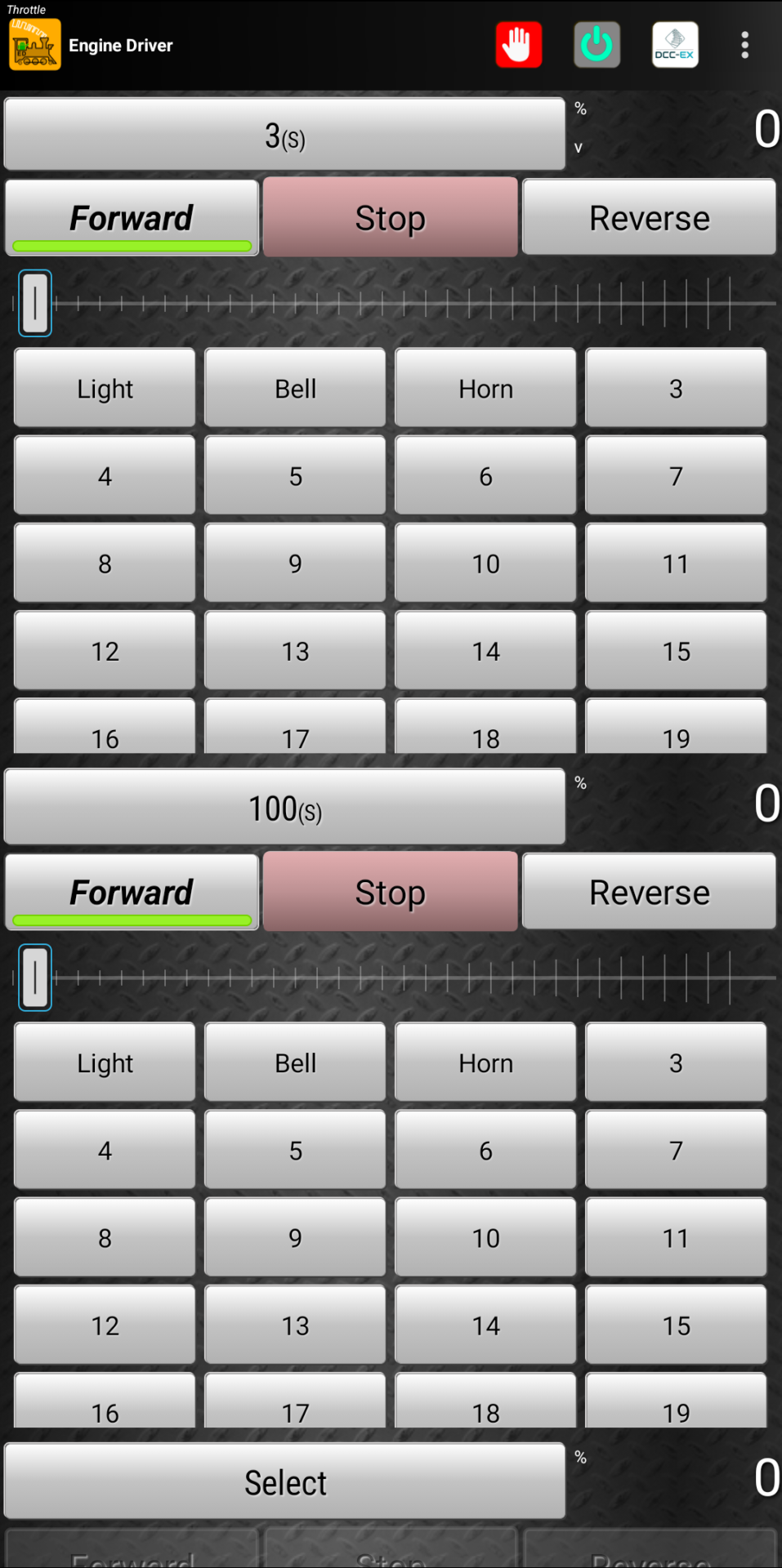Stop loco 100 with its Stop button
The width and height of the screenshot is (782, 1568).
click(x=390, y=893)
